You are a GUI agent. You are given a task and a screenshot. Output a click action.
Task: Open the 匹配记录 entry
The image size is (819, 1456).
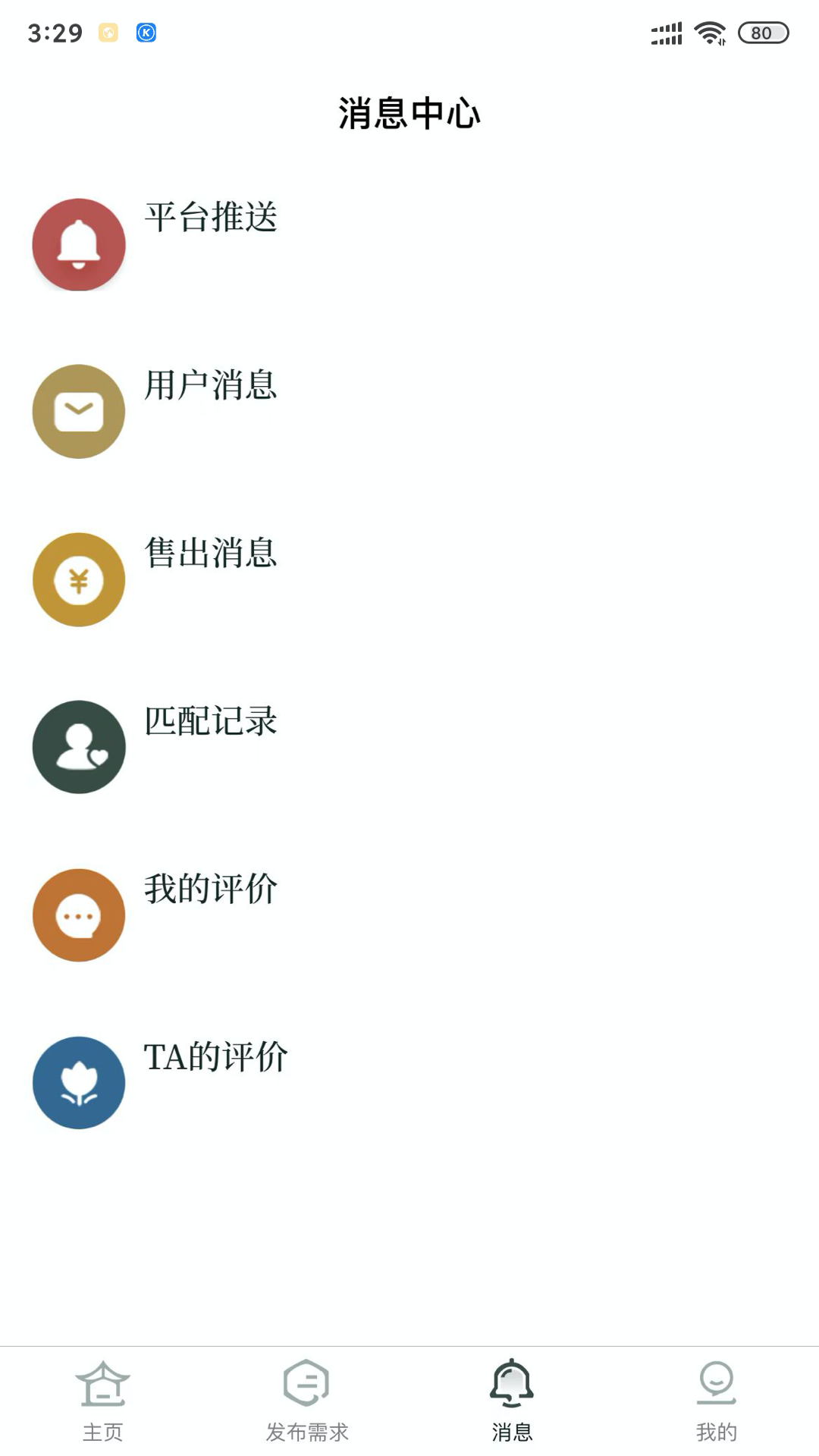(x=211, y=724)
